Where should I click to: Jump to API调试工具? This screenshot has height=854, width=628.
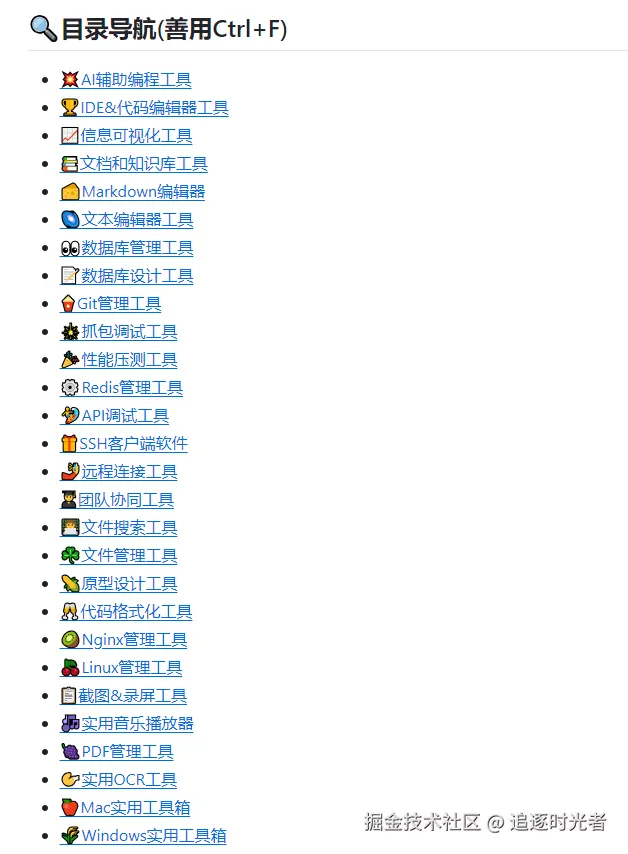coord(125,416)
